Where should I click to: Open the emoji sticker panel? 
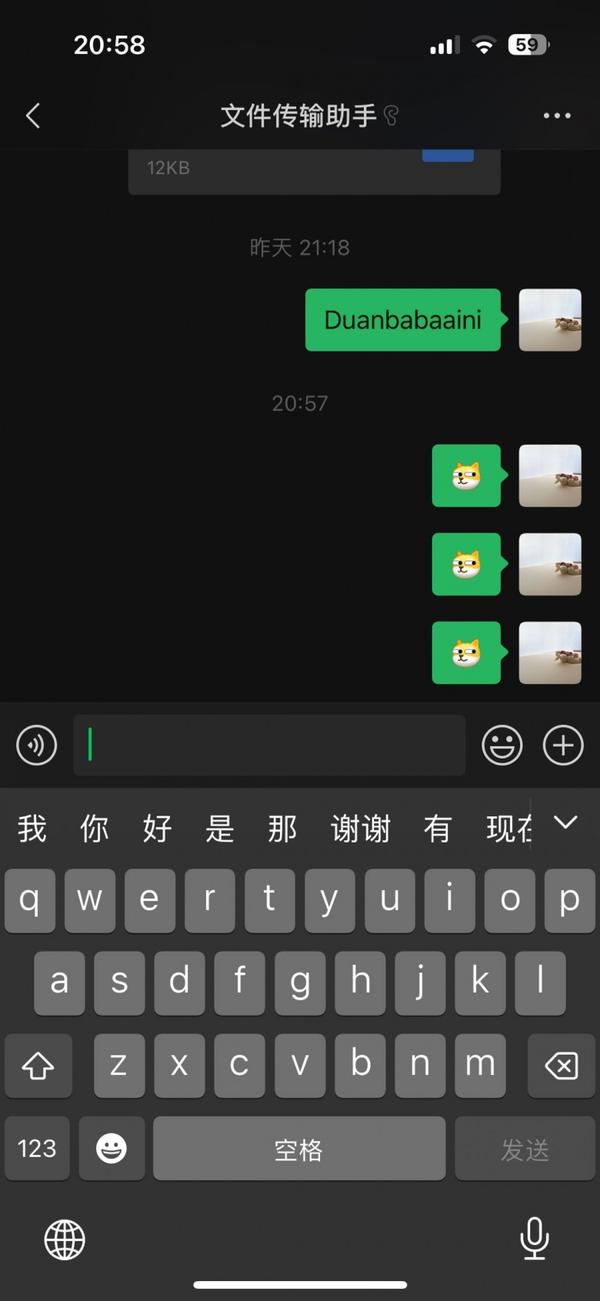point(502,745)
